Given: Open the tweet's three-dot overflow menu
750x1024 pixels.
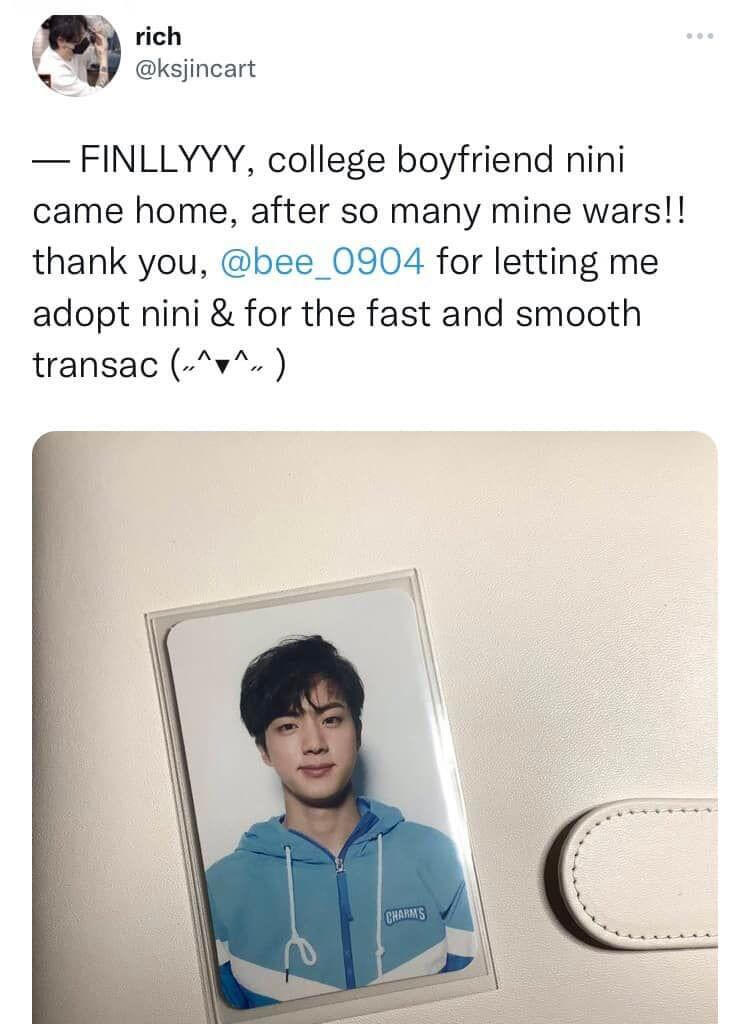Looking at the screenshot, I should point(700,38).
